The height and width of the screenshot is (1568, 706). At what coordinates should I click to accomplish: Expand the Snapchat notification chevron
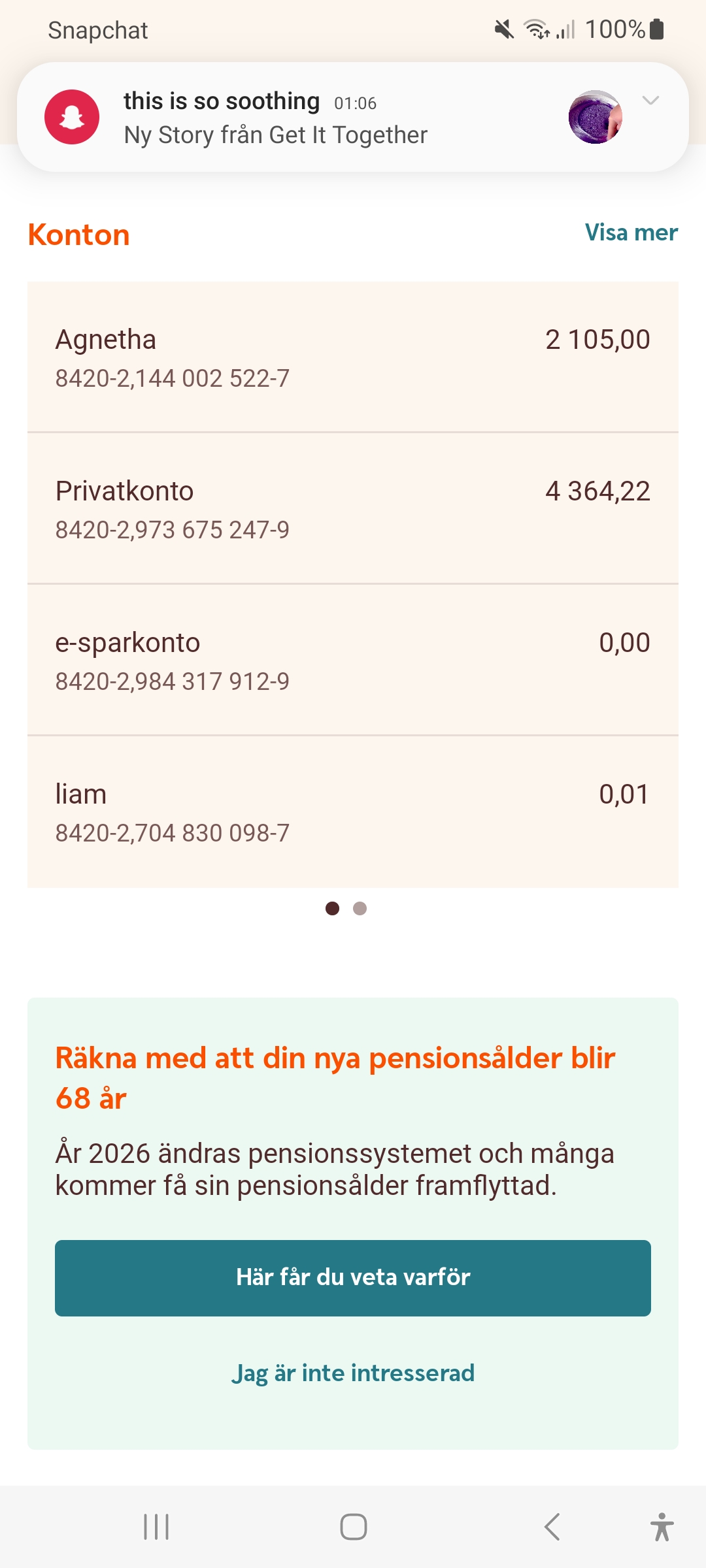point(650,101)
